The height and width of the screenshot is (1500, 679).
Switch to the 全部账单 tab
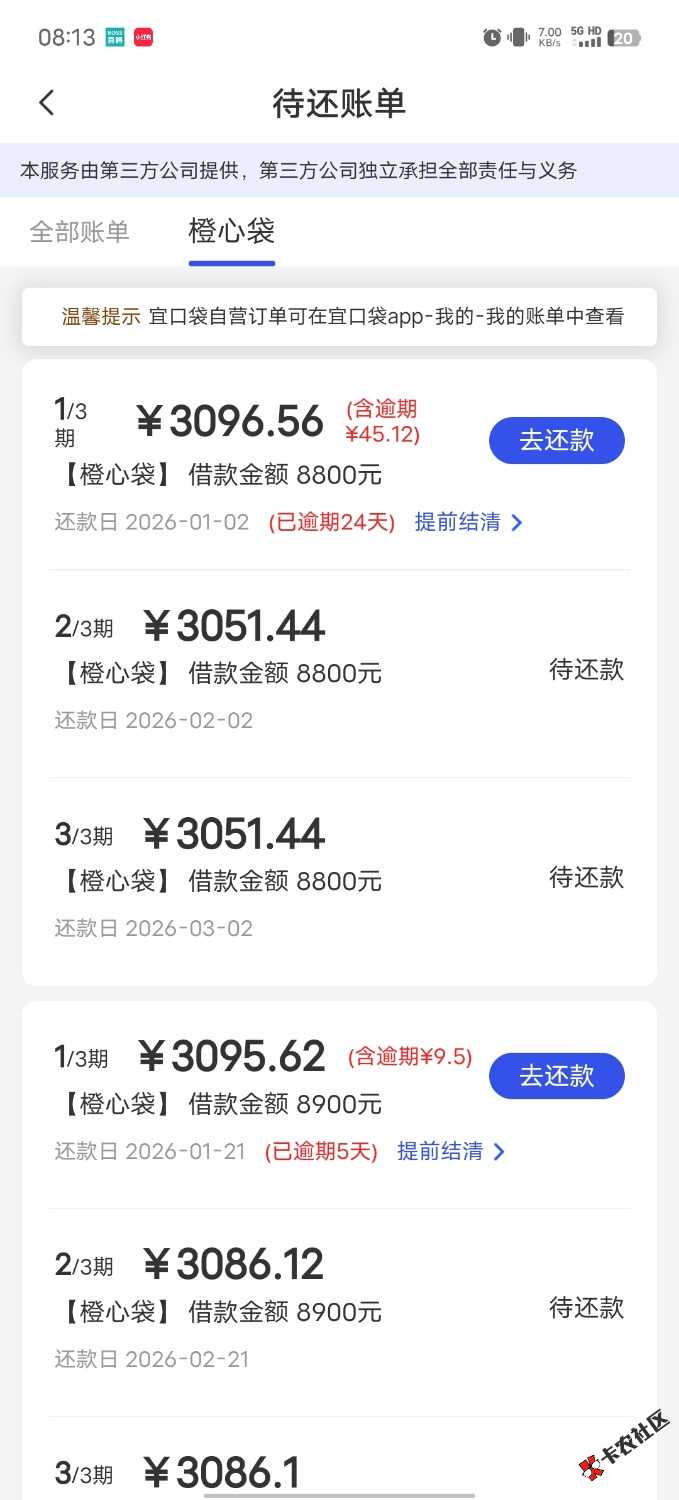tap(79, 232)
